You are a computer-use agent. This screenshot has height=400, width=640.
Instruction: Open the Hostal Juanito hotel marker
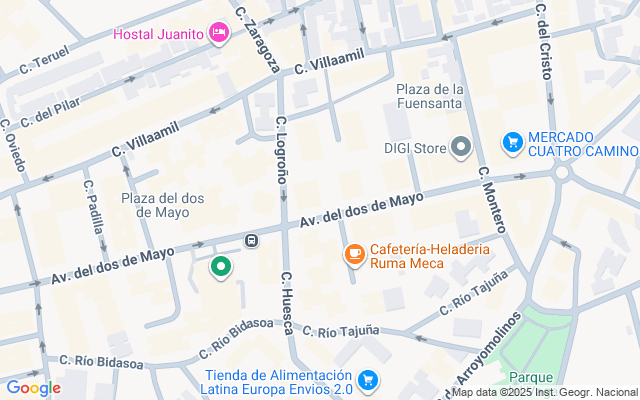(220, 34)
